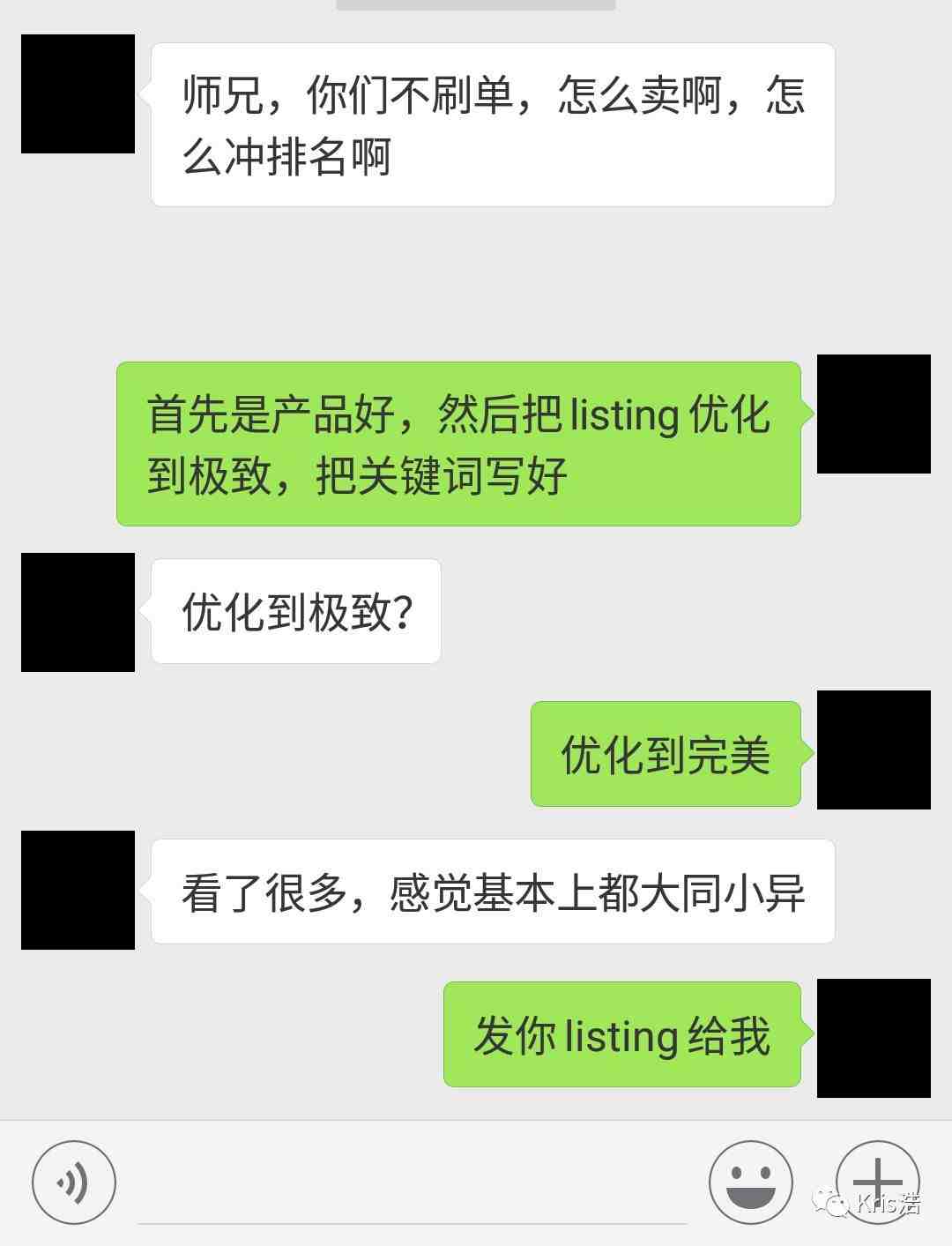The image size is (952, 1246).
Task: Open the emoji sticker panel
Action: pos(750,1182)
